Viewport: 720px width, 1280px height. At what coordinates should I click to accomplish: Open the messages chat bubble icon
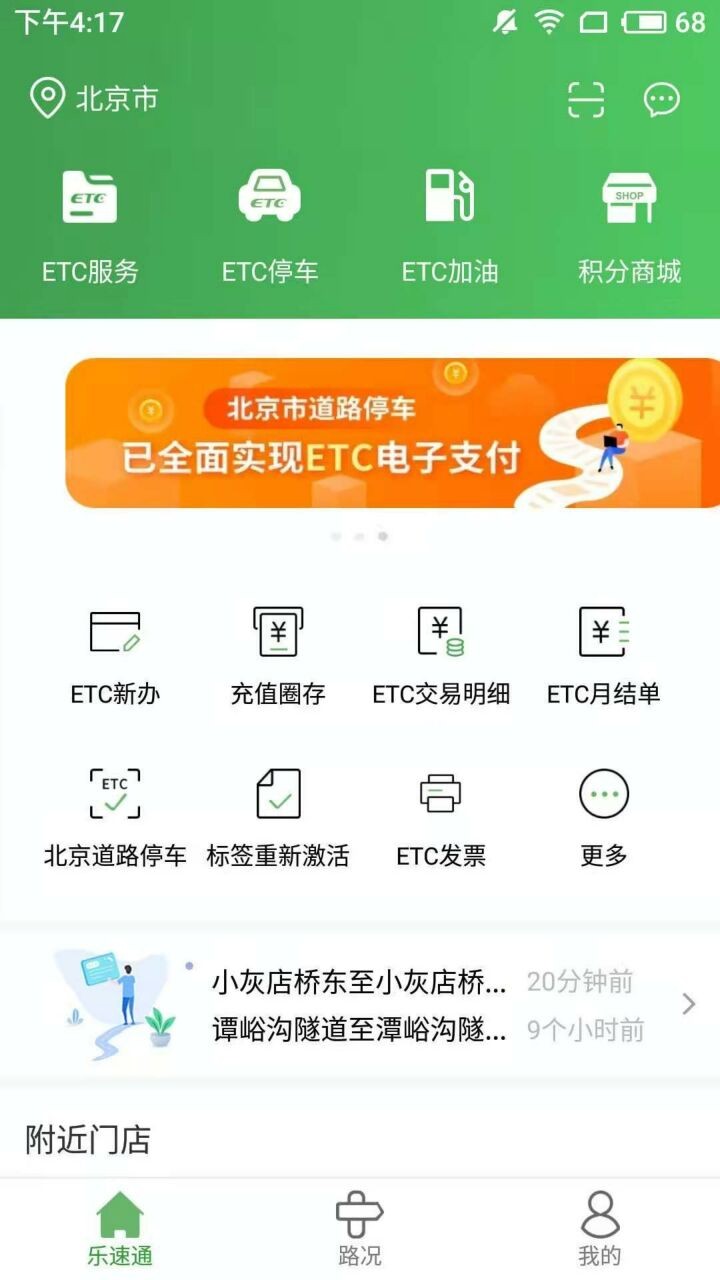(661, 99)
